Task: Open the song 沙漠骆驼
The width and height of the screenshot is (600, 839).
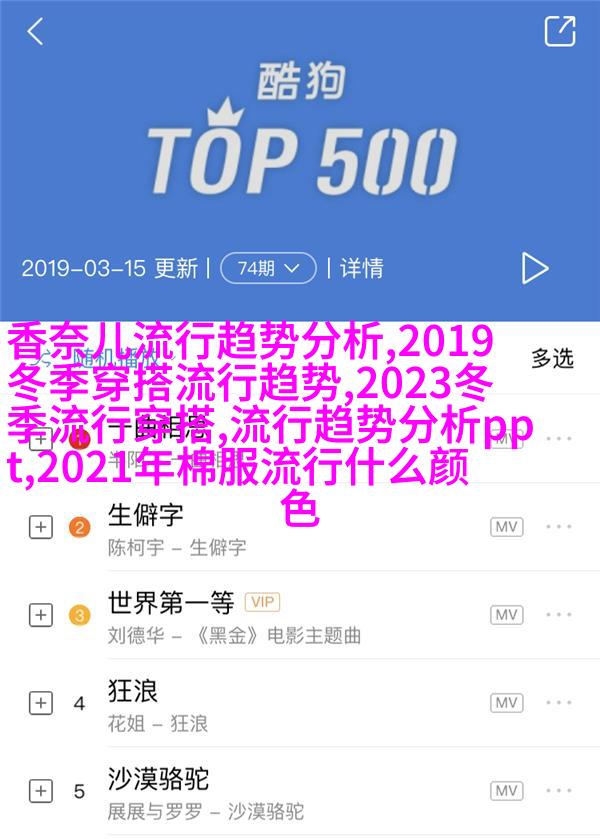Action: 157,779
